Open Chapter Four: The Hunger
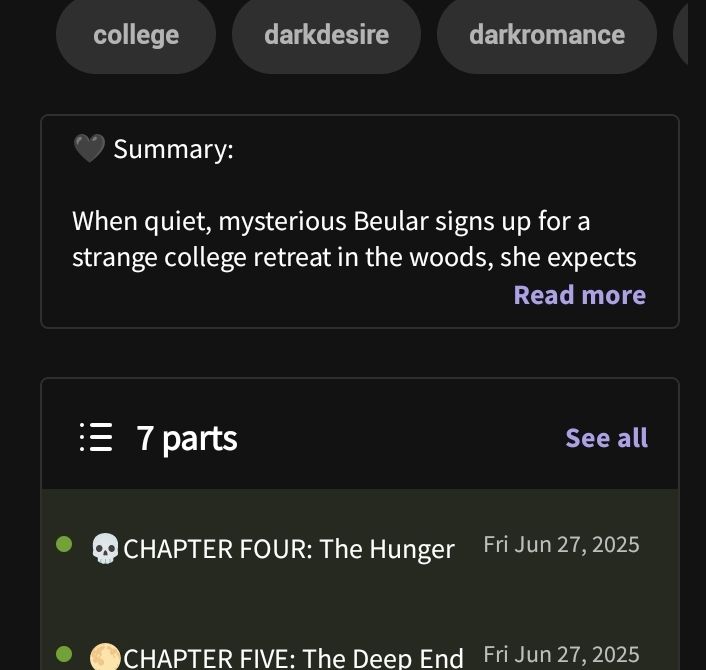Screen dimensions: 706x670 click(288, 548)
